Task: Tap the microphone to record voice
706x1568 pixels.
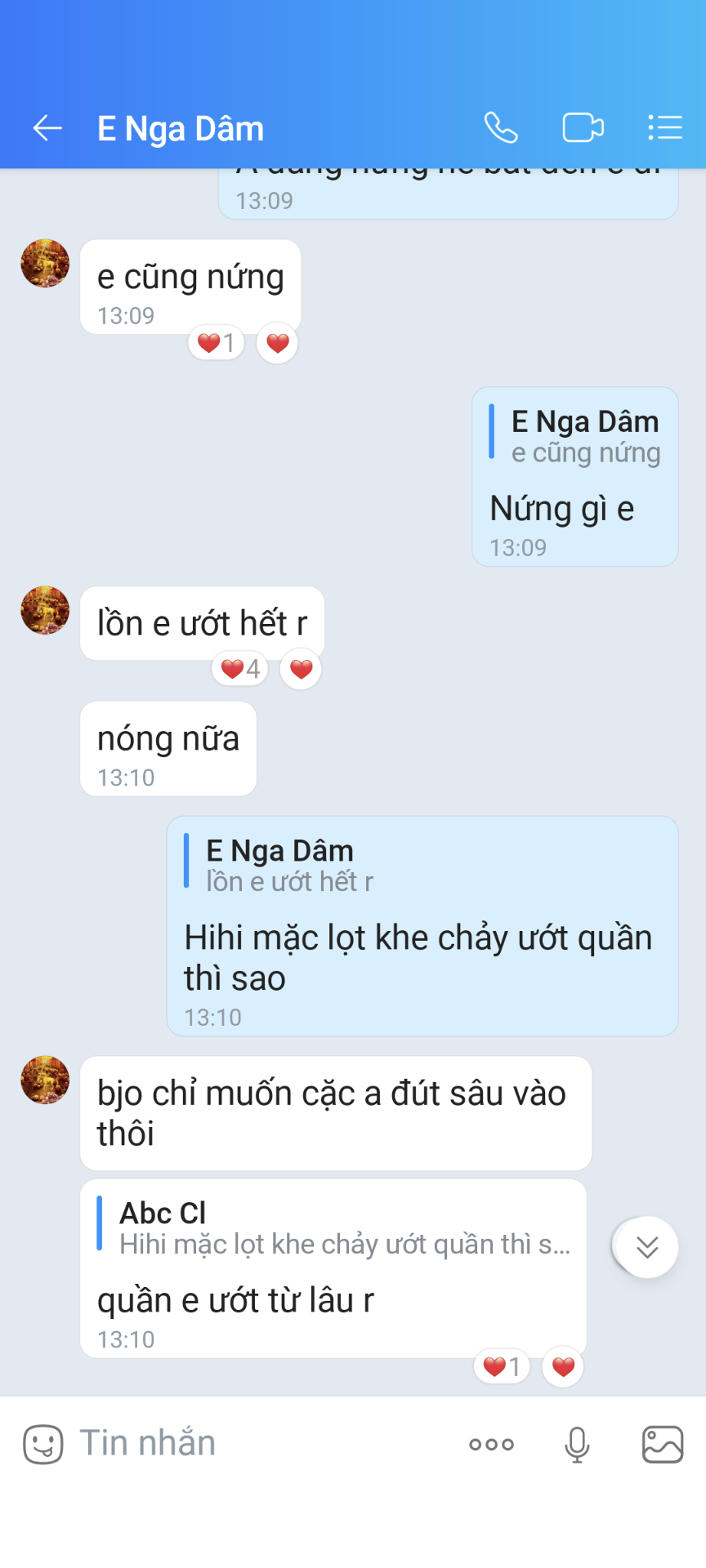Action: tap(577, 1444)
